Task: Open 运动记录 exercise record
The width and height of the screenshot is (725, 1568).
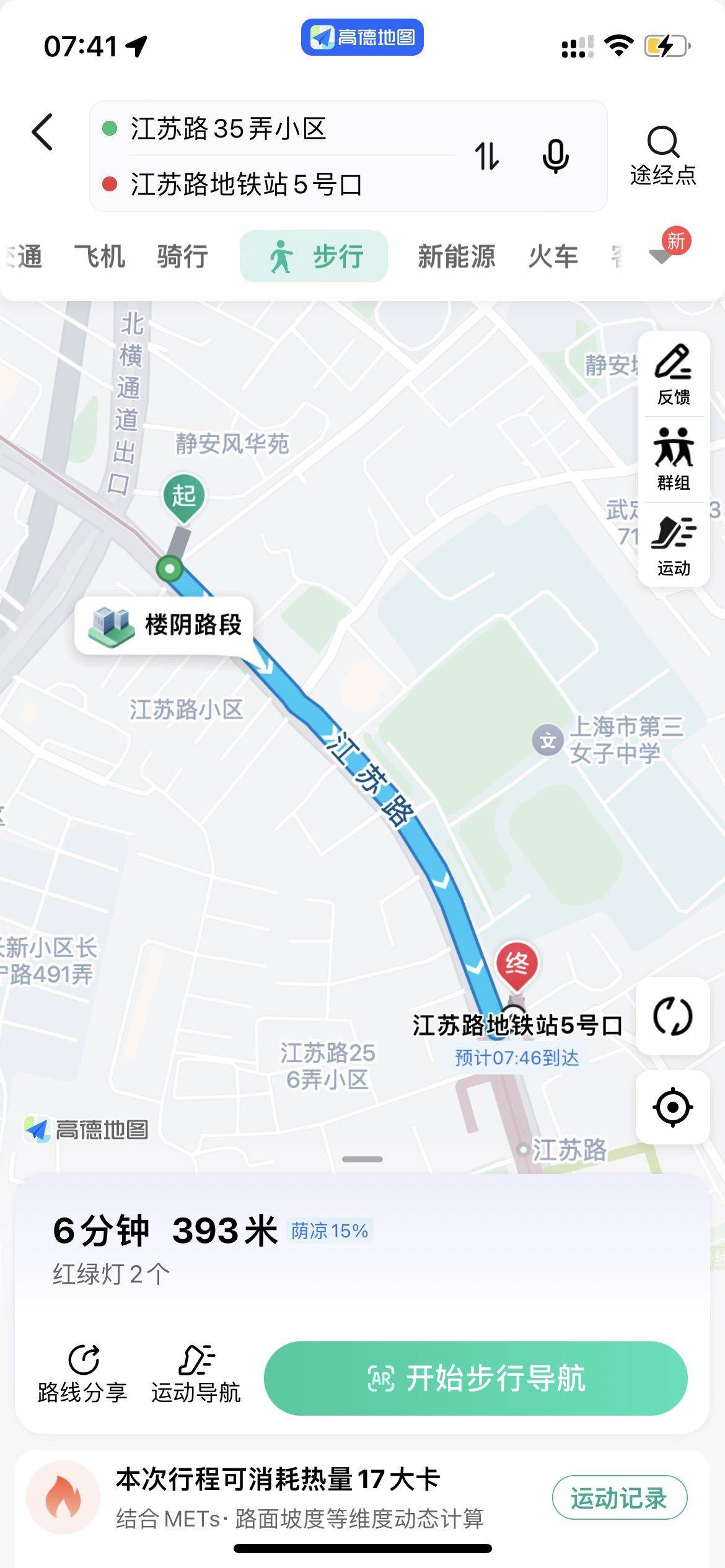Action: click(x=620, y=1497)
